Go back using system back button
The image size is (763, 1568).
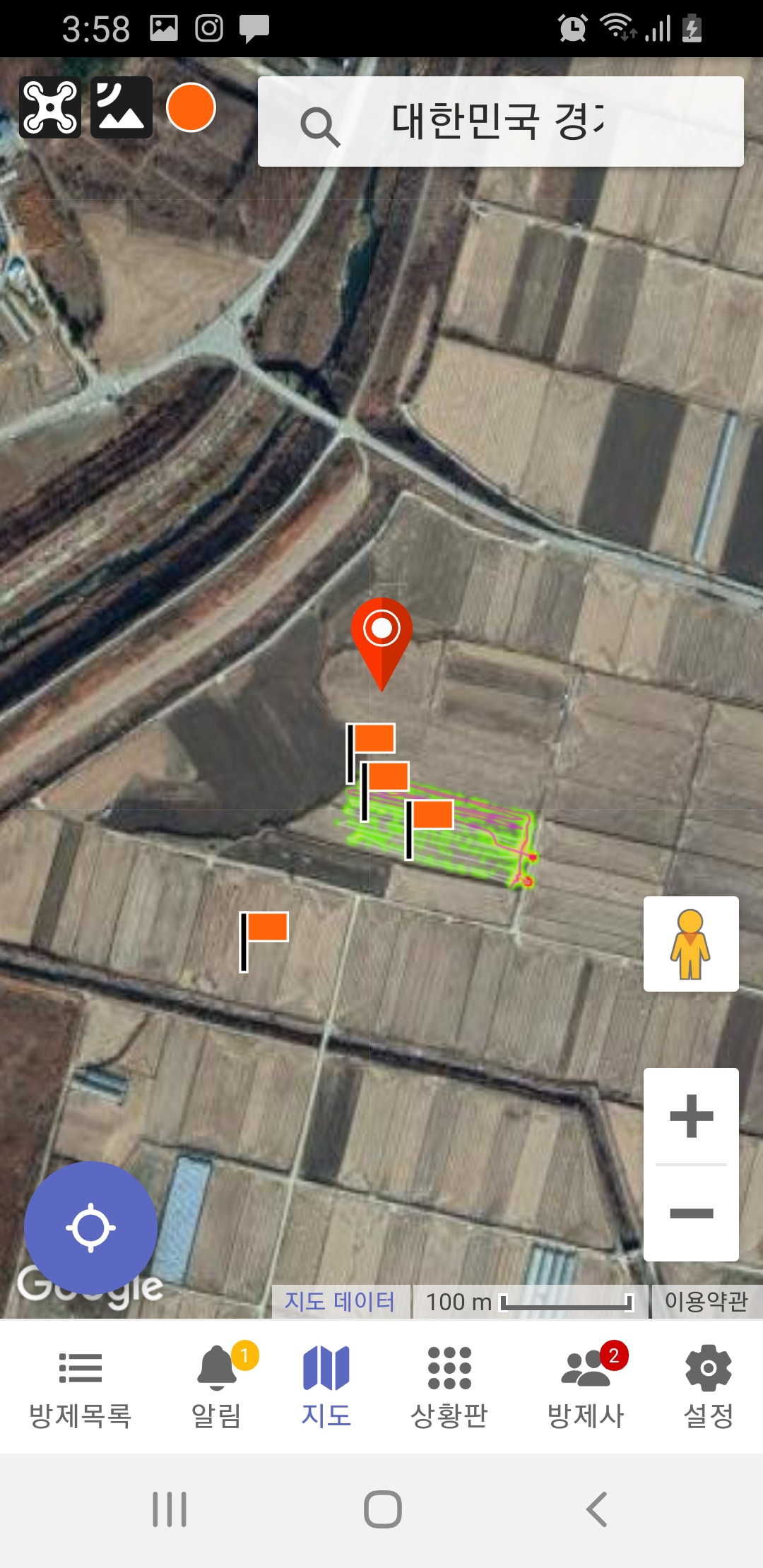pyautogui.click(x=596, y=1509)
